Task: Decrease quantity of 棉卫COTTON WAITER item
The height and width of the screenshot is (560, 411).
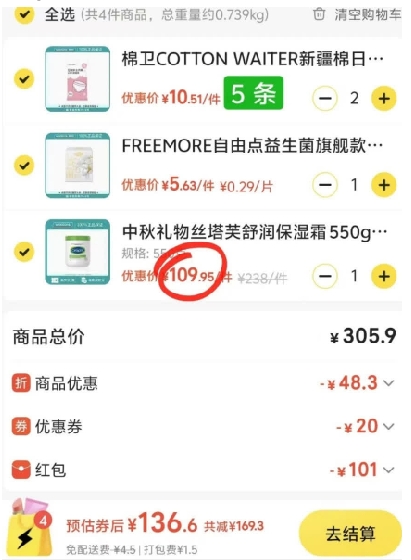Action: point(325,98)
